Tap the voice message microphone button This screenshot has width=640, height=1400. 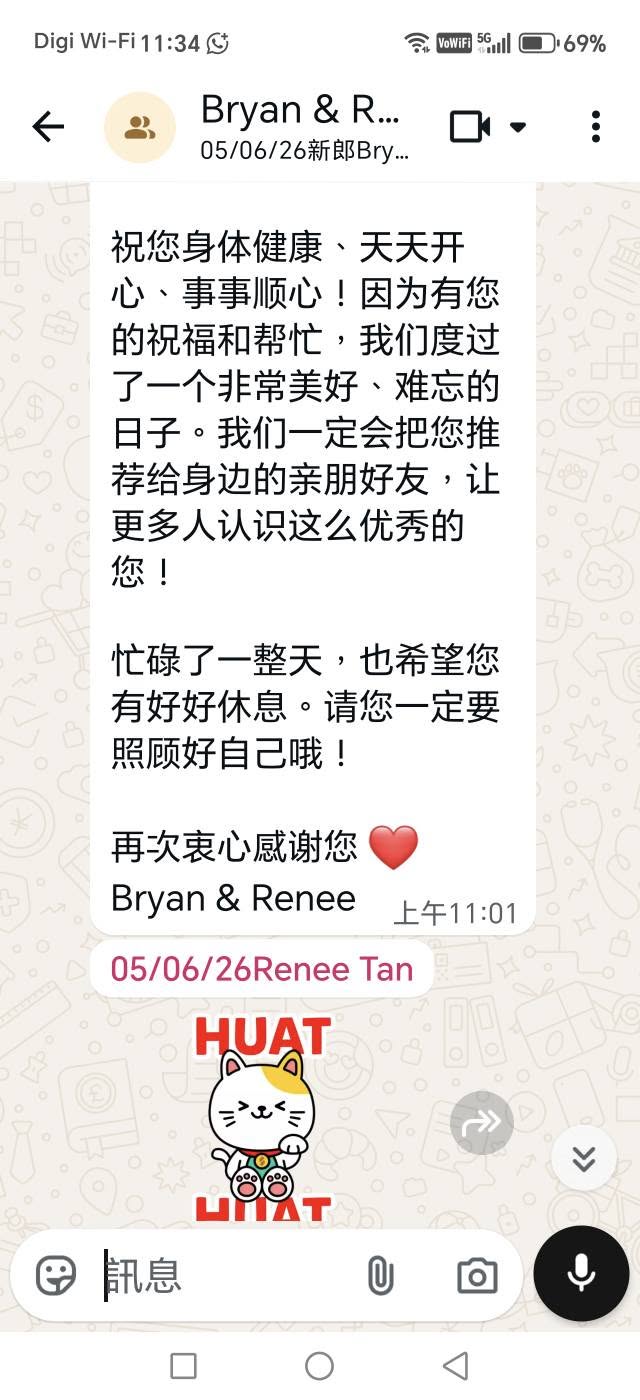point(581,1273)
